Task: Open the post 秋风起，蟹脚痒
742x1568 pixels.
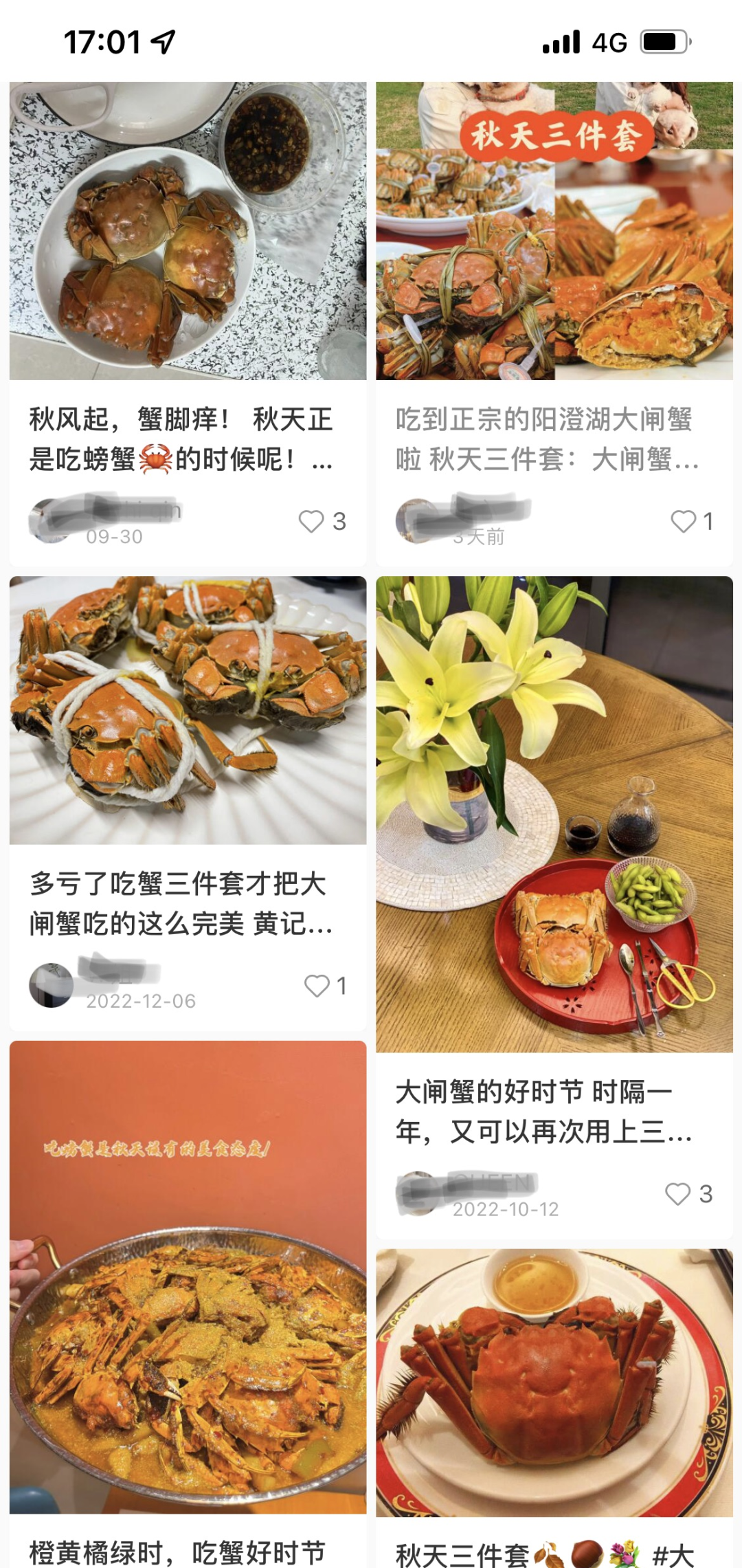Action: [x=188, y=231]
